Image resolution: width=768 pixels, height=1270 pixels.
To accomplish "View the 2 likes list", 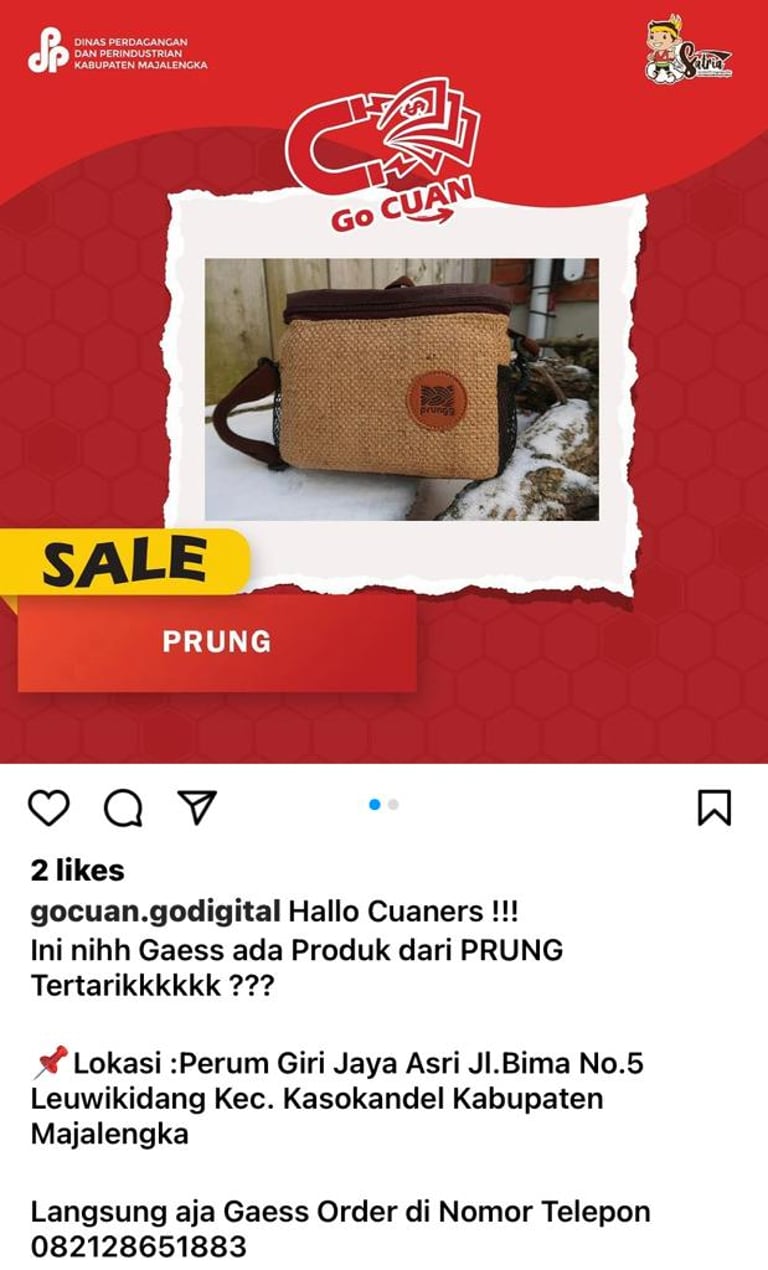I will point(78,870).
